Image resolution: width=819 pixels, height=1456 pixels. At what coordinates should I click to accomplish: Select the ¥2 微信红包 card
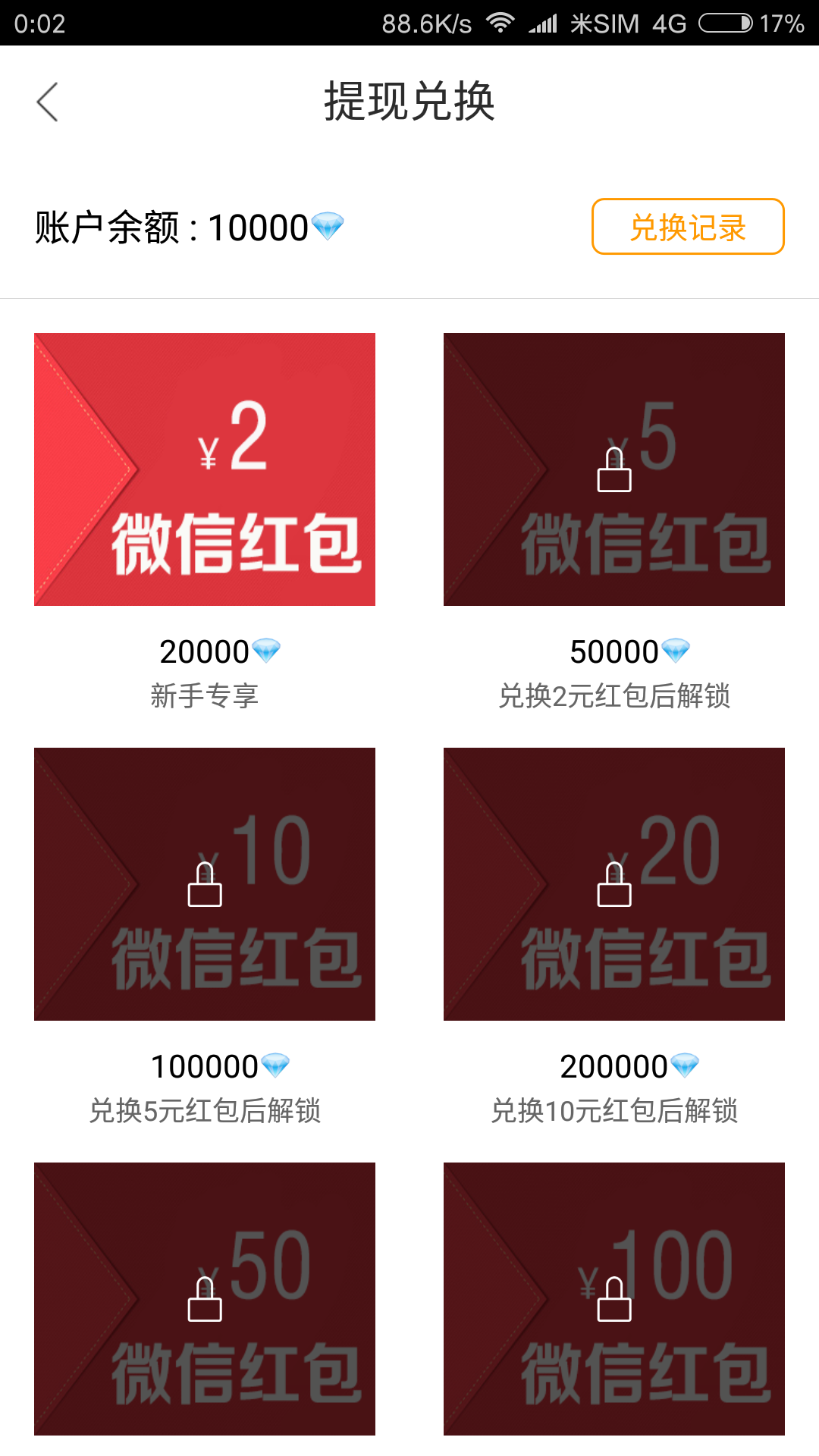coord(205,469)
